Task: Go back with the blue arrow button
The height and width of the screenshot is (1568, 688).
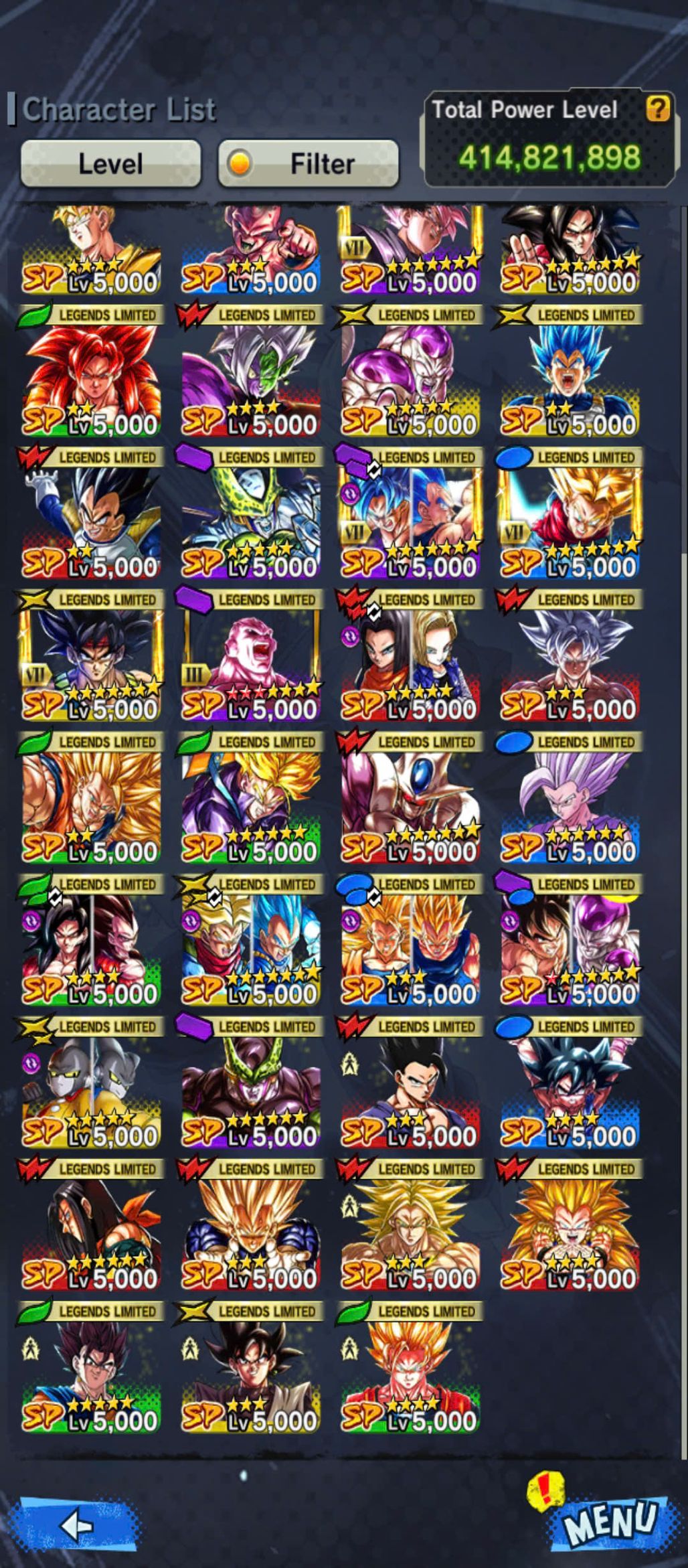Action: tap(76, 1524)
